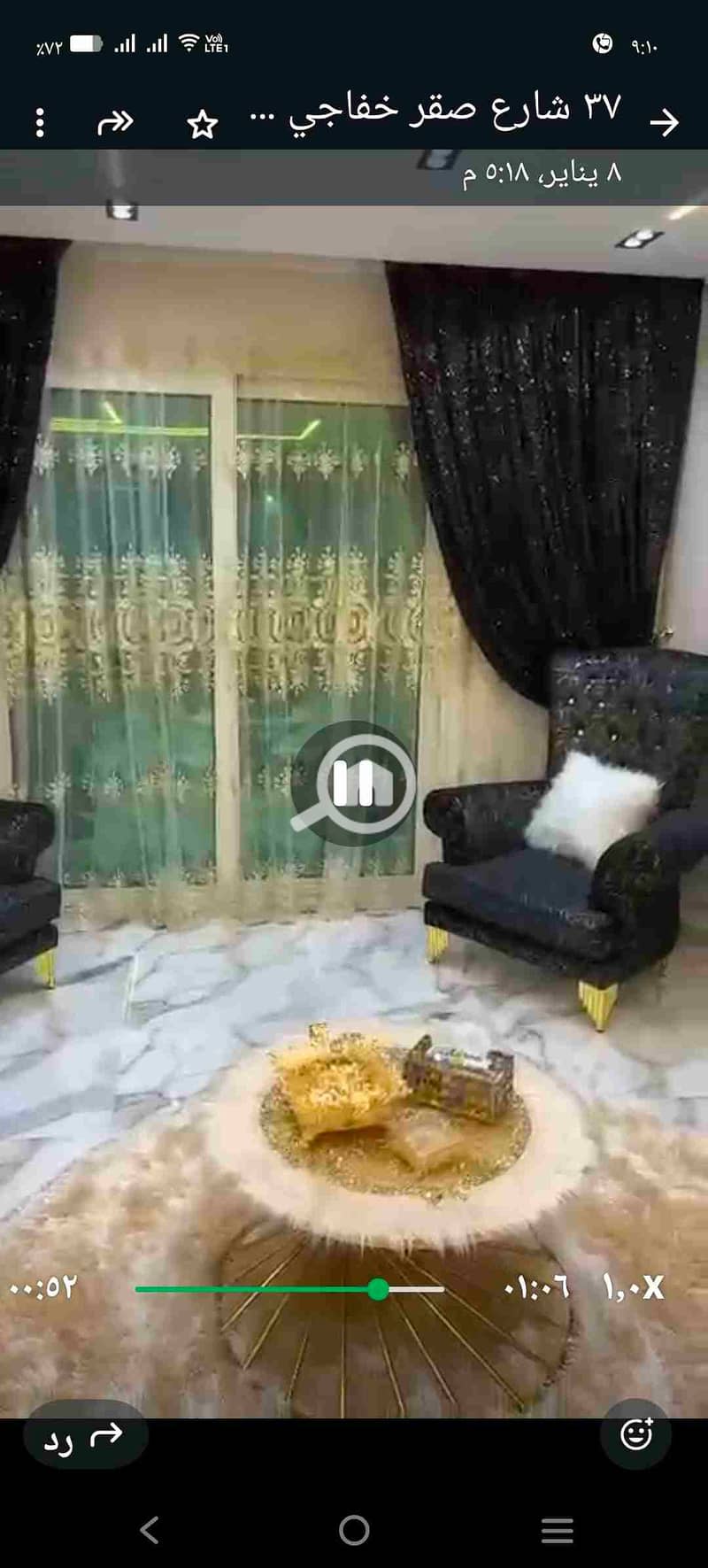Add an emoji reaction
The image size is (708, 1568).
[635, 1433]
